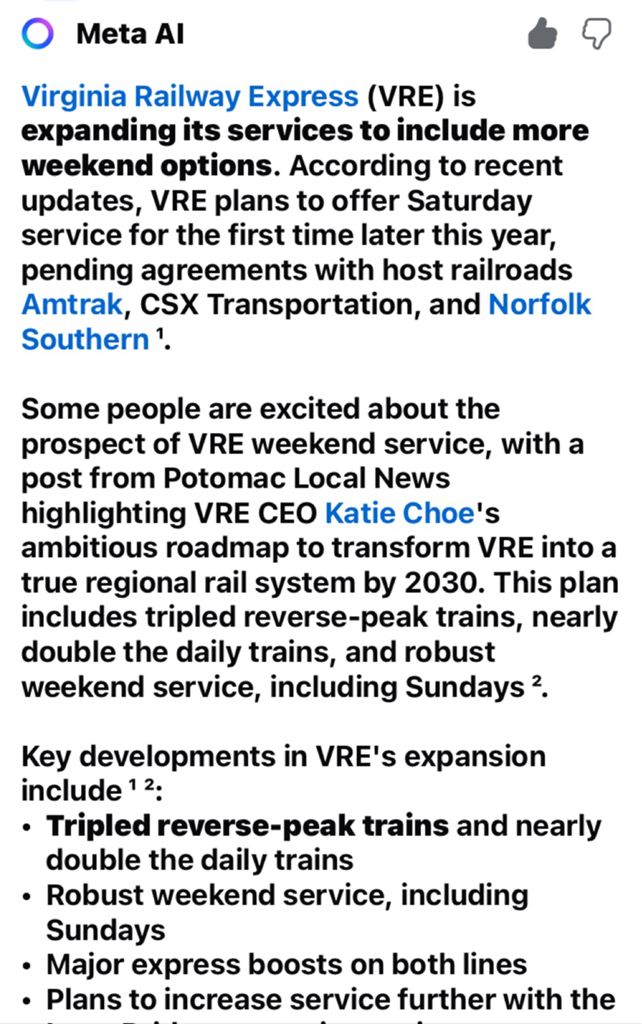Give the Meta AI response a thumbs down
The height and width of the screenshot is (1024, 642).
[x=598, y=34]
